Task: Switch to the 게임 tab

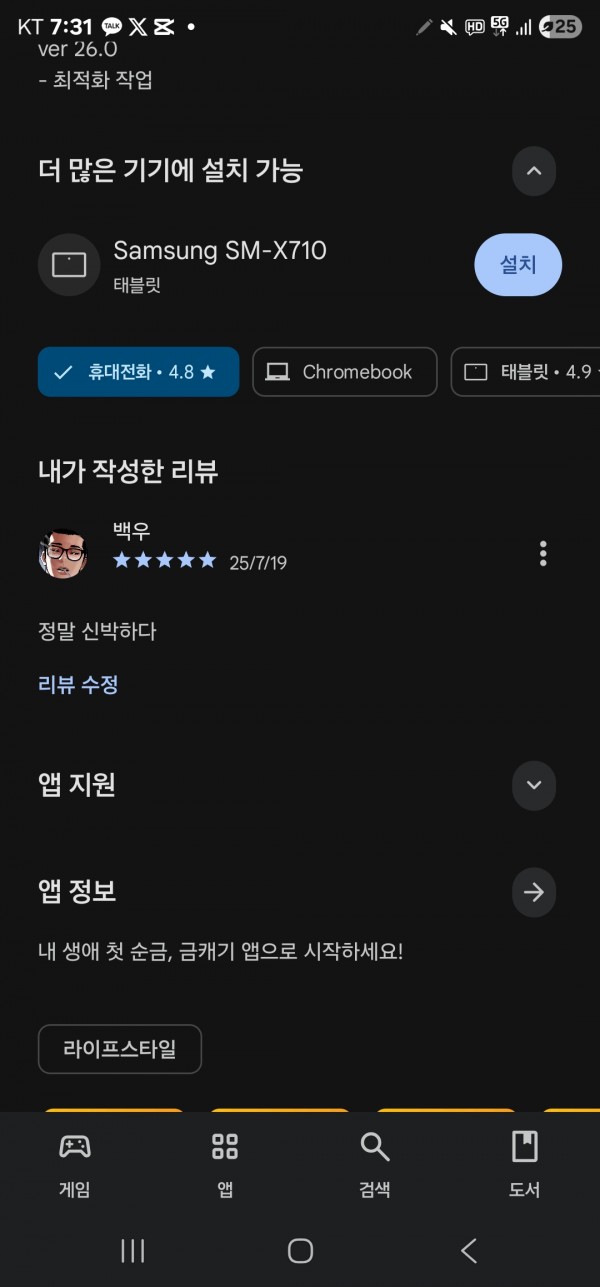Action: (75, 1164)
